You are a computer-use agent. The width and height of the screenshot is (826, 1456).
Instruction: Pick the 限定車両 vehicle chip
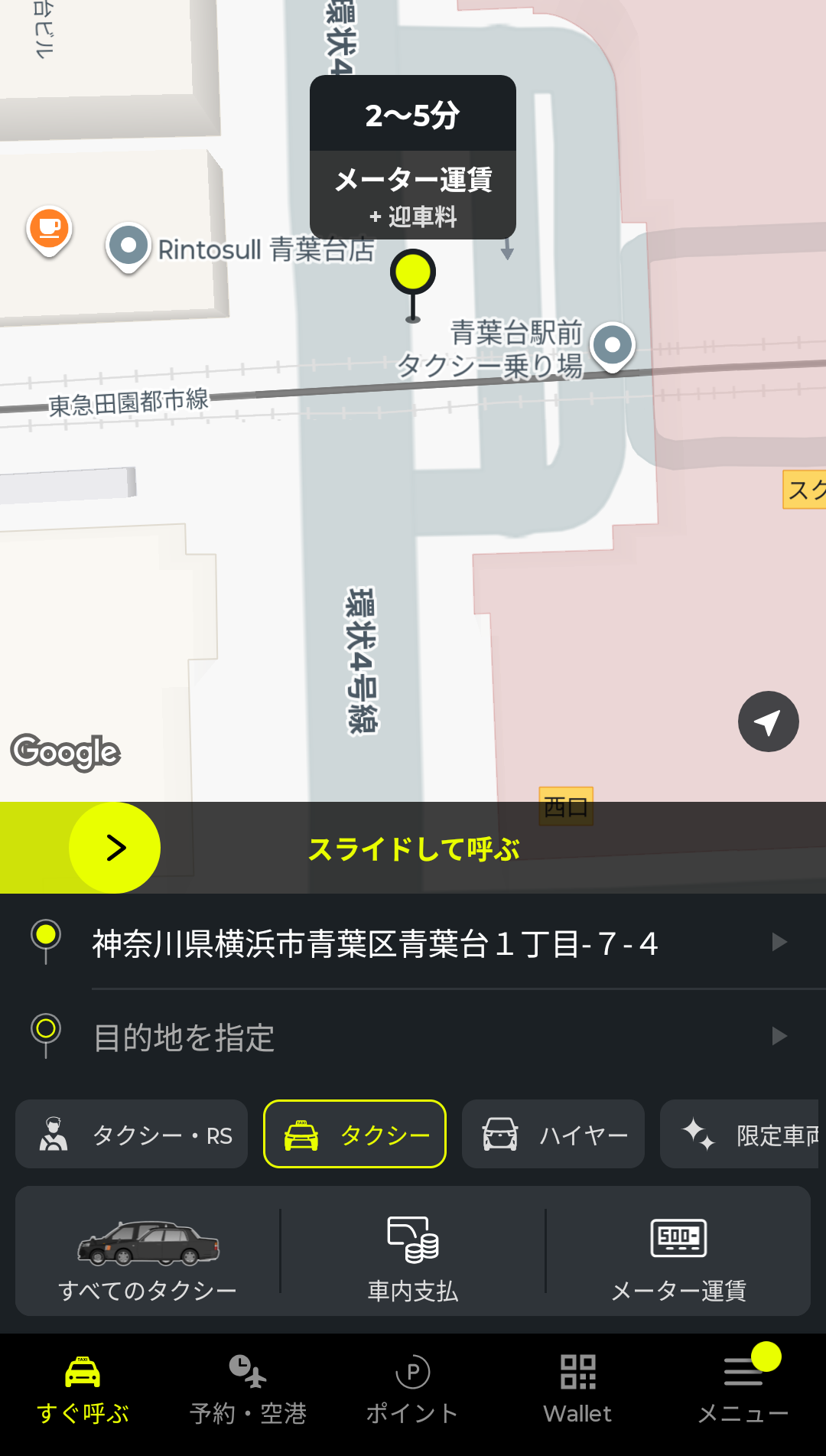pyautogui.click(x=742, y=1135)
